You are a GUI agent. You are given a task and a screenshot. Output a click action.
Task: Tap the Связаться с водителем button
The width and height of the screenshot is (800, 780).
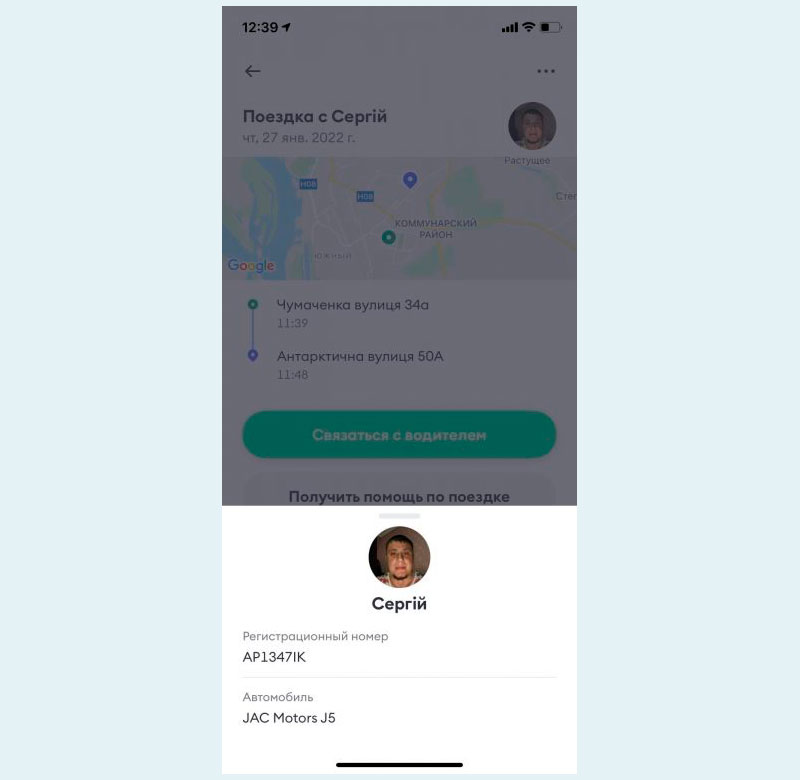click(399, 435)
